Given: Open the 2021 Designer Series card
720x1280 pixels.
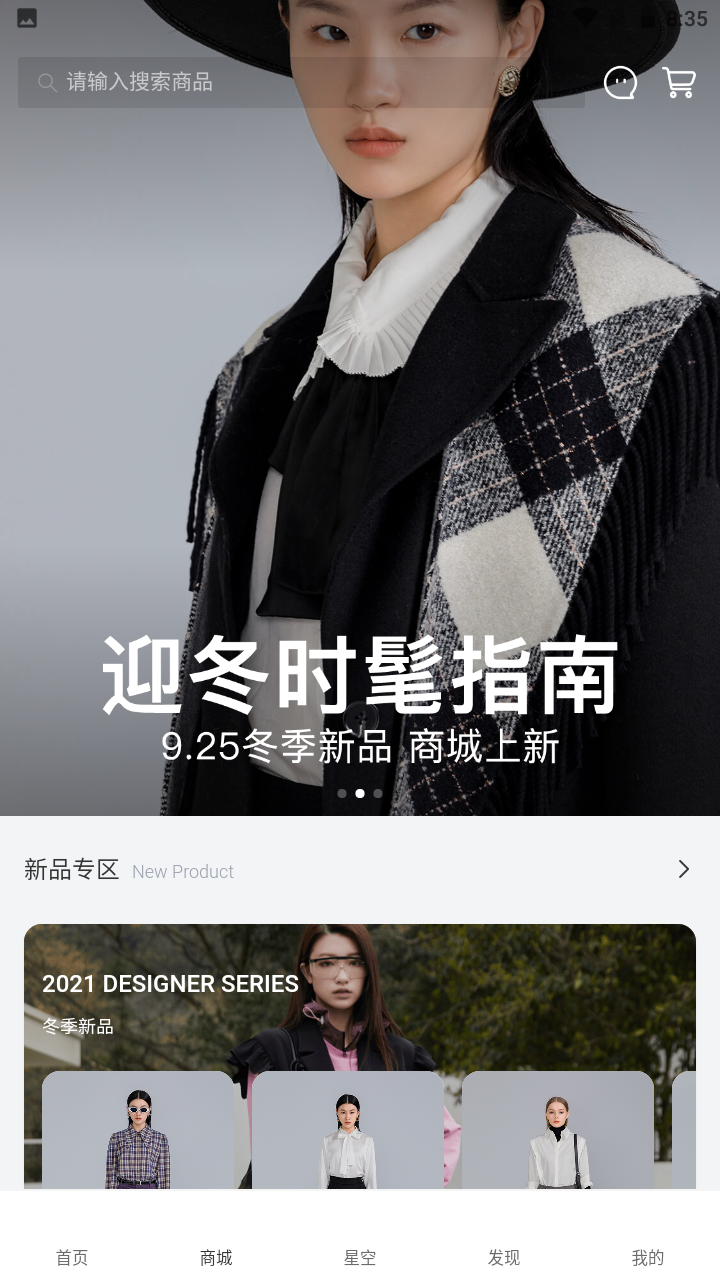Looking at the screenshot, I should pyautogui.click(x=360, y=990).
